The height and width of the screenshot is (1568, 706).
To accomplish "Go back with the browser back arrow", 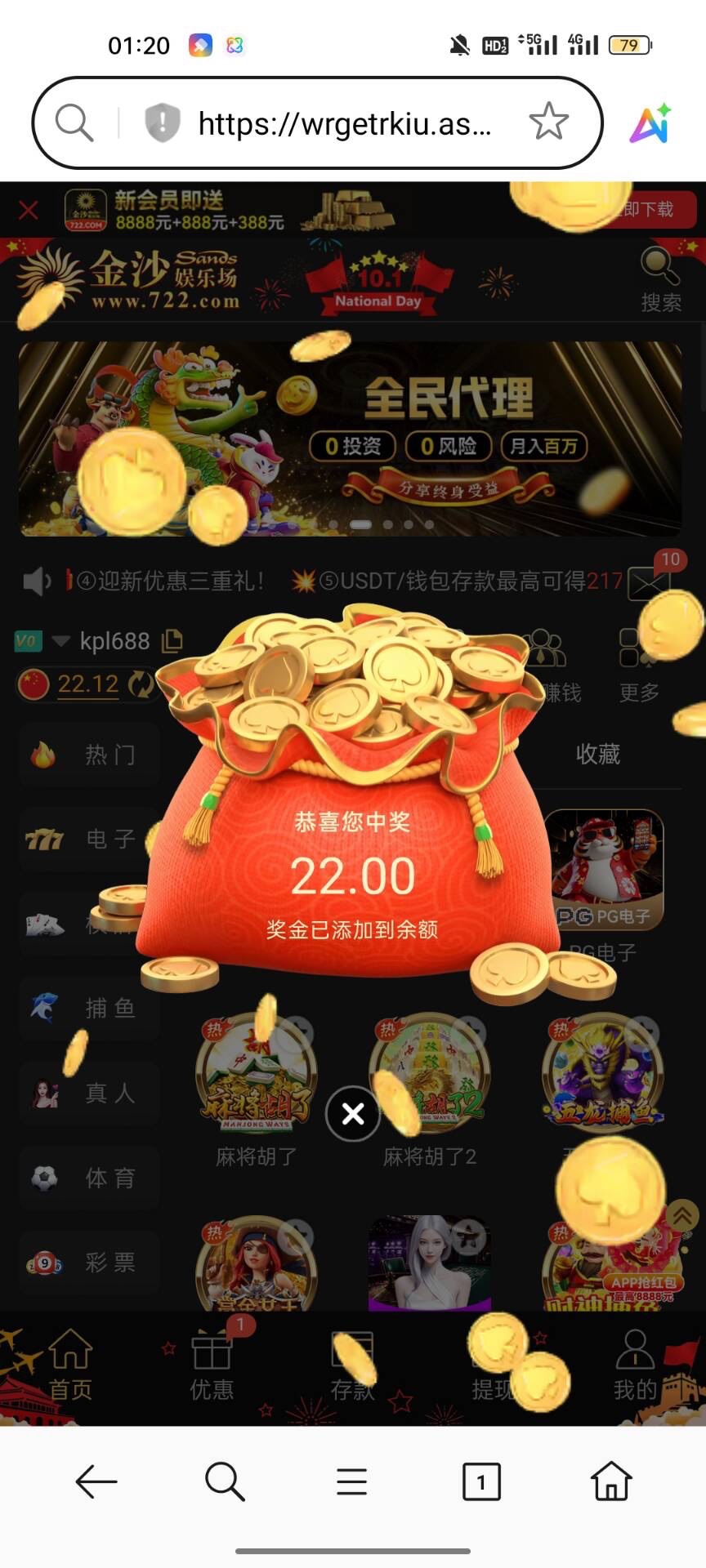I will point(96,1481).
